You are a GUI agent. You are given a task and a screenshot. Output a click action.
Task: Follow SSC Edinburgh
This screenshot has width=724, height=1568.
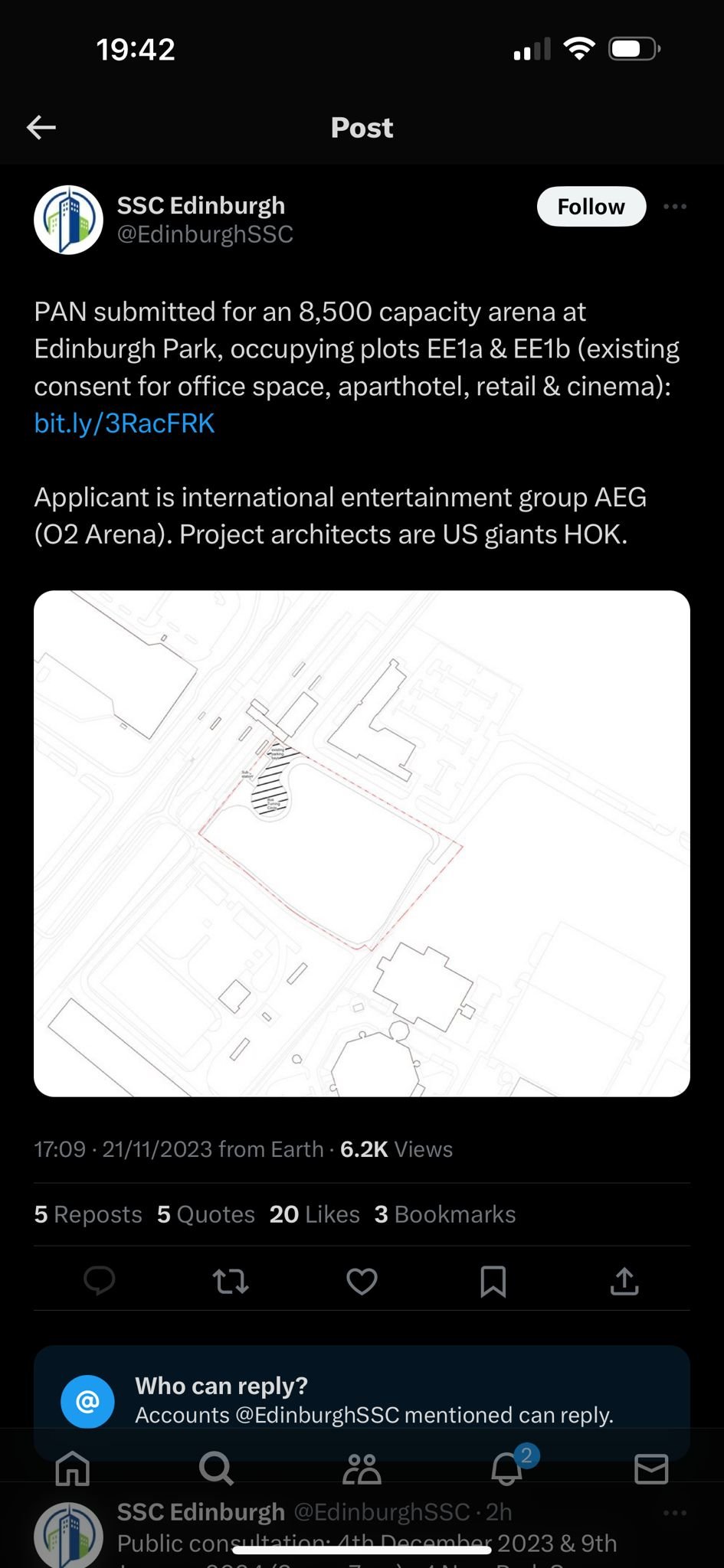[x=591, y=207]
